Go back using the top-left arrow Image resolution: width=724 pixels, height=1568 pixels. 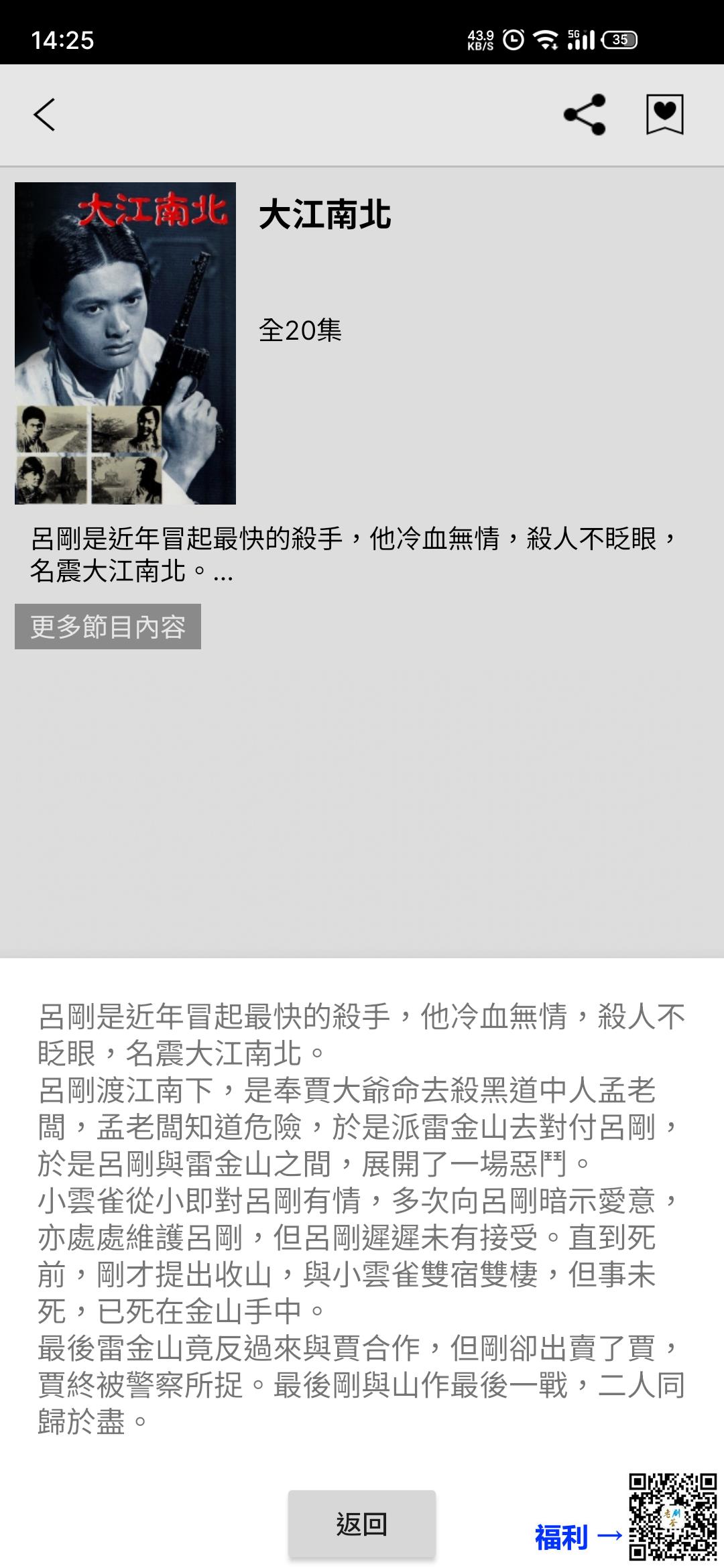[44, 115]
